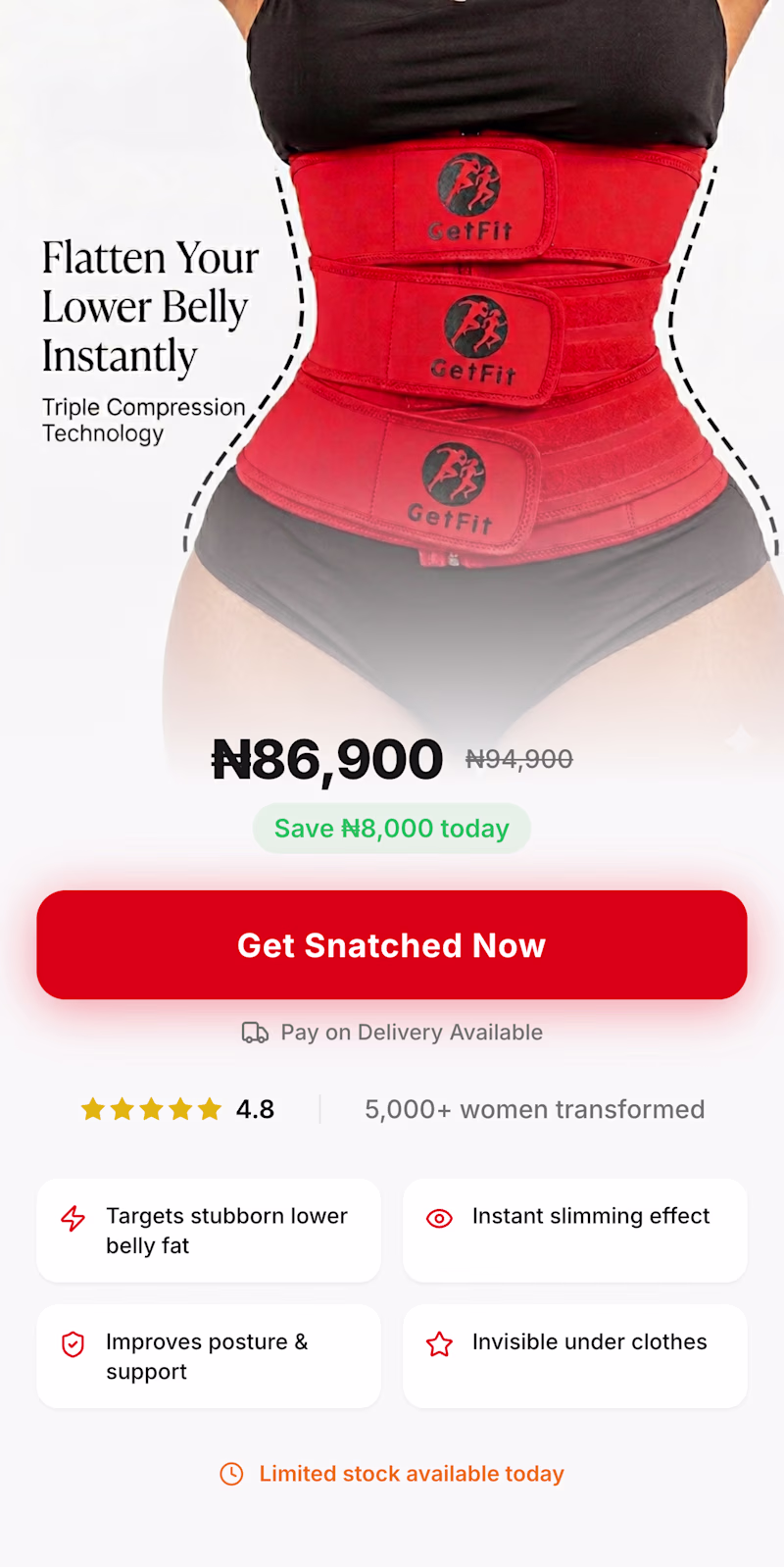Tap the Get Snatched Now button
Screen dimensions: 784x1567
[392, 944]
